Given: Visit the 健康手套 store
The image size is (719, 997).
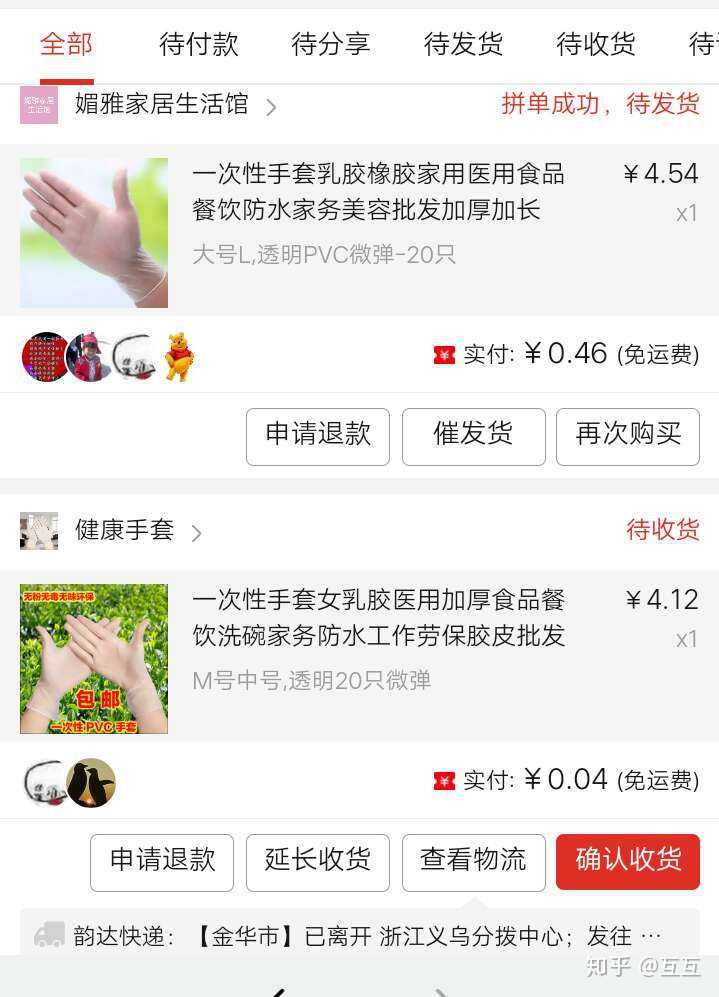Looking at the screenshot, I should pos(124,531).
